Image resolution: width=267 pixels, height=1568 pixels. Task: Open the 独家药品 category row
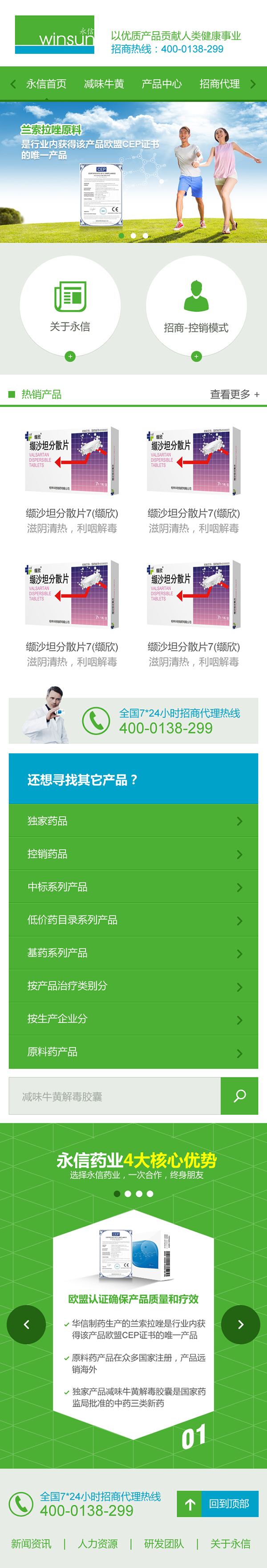click(x=133, y=821)
